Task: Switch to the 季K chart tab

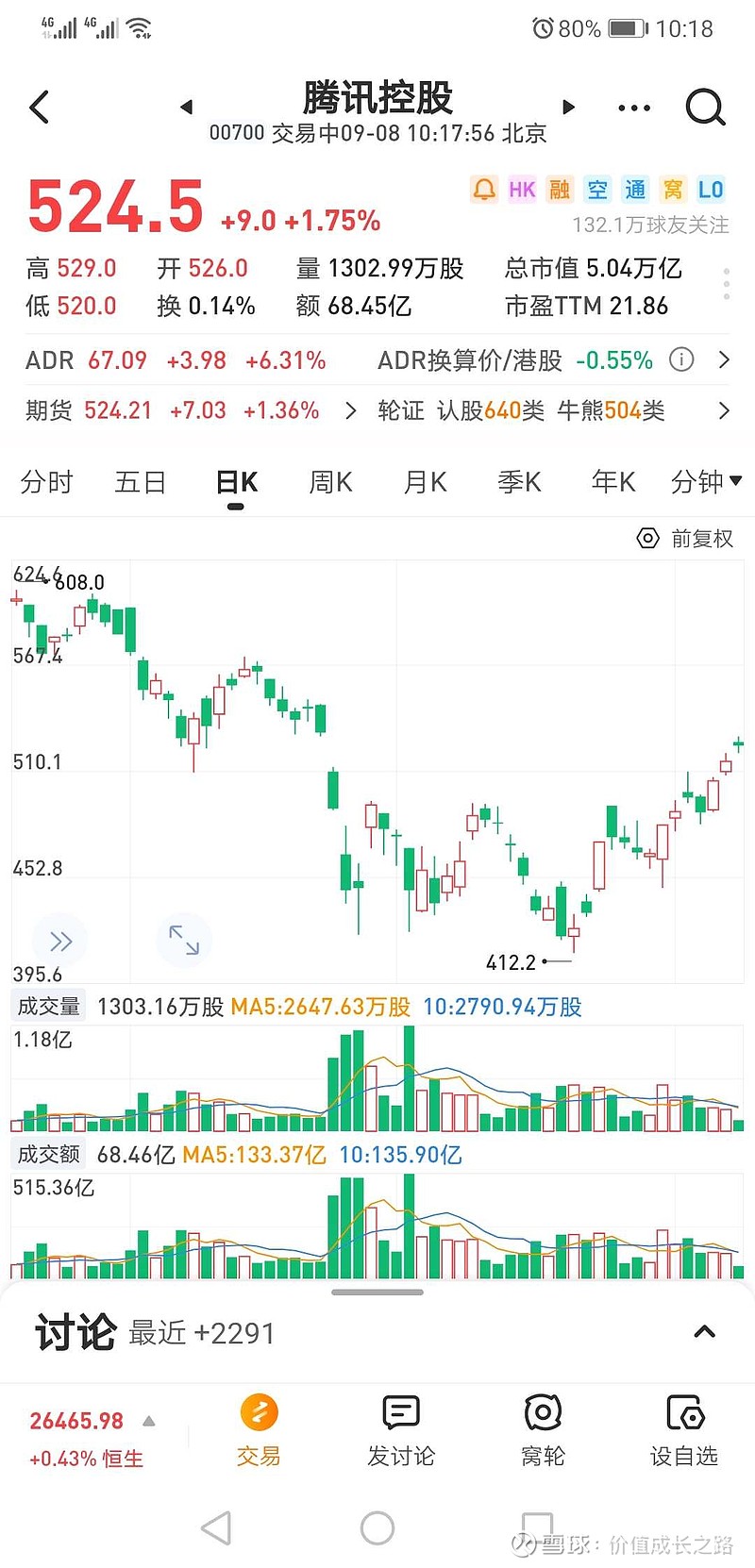Action: [x=519, y=483]
